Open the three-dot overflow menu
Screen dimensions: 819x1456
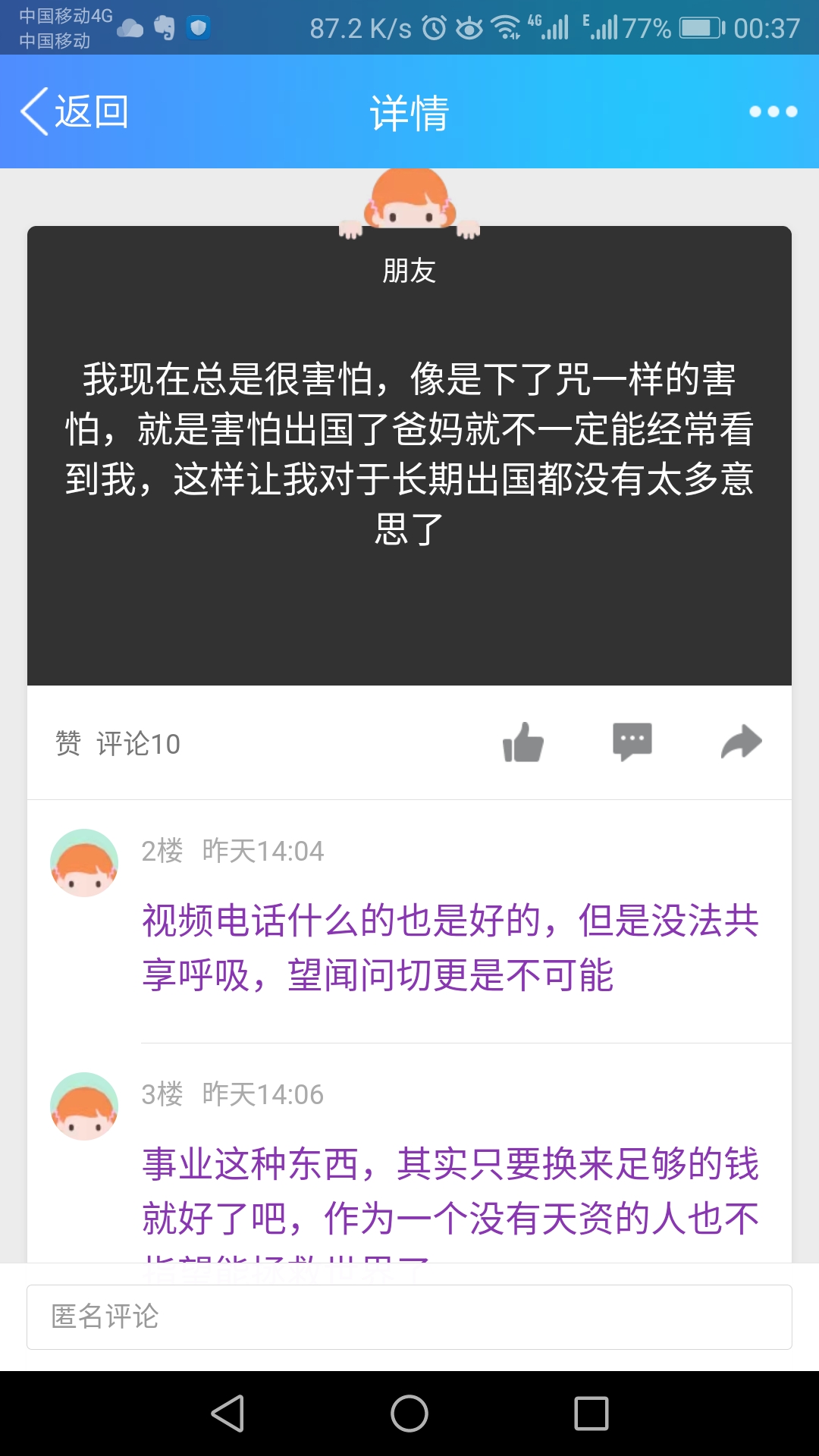click(773, 112)
